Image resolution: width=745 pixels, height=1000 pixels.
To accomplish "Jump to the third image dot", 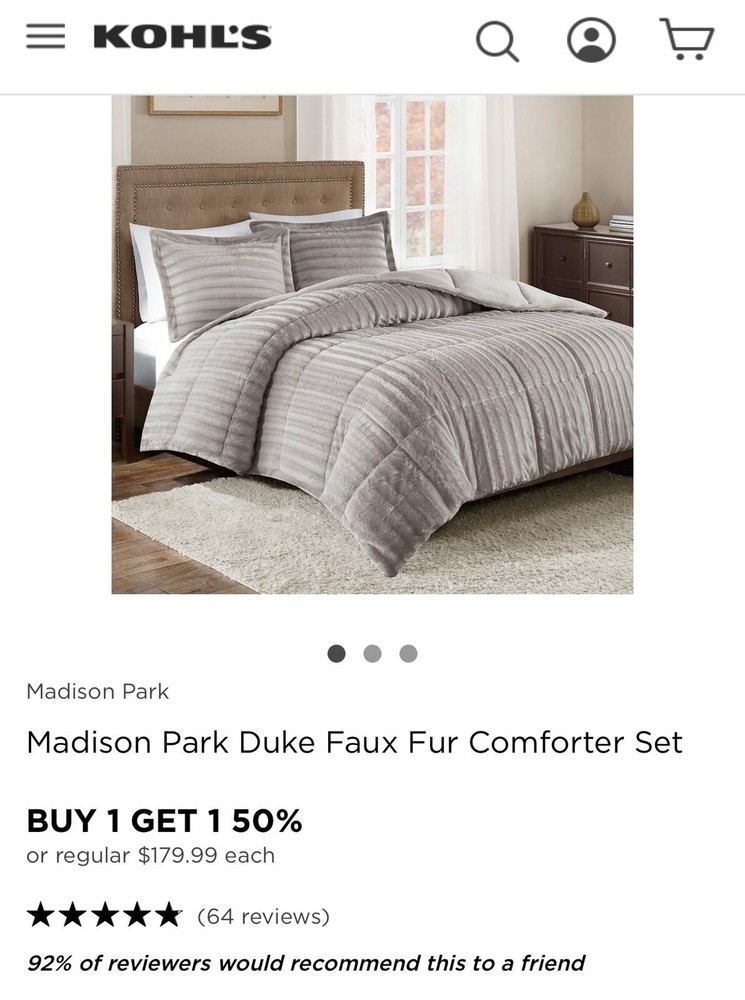I will (x=408, y=654).
